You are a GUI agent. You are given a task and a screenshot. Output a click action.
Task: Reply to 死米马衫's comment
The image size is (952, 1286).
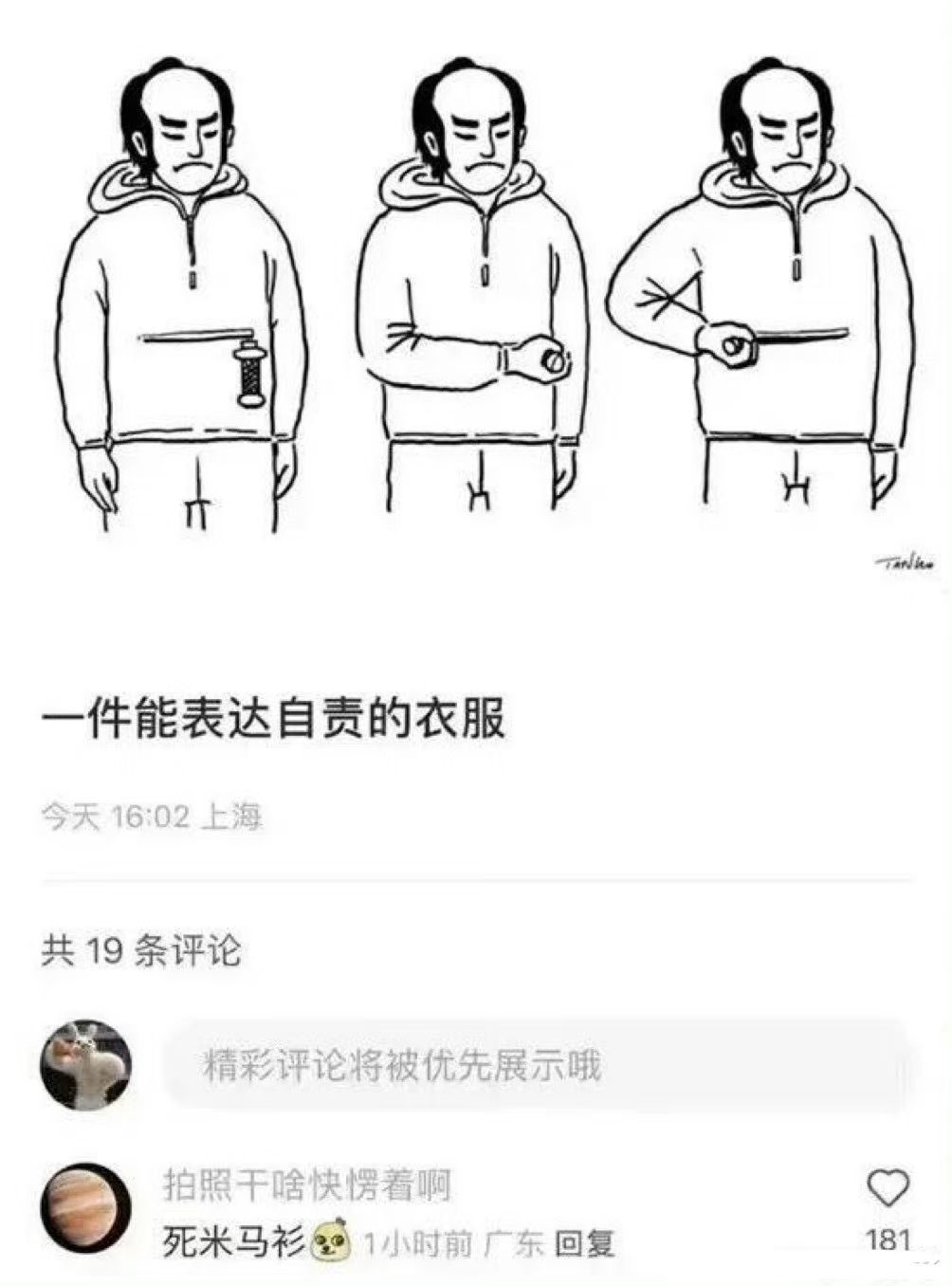pos(583,1242)
